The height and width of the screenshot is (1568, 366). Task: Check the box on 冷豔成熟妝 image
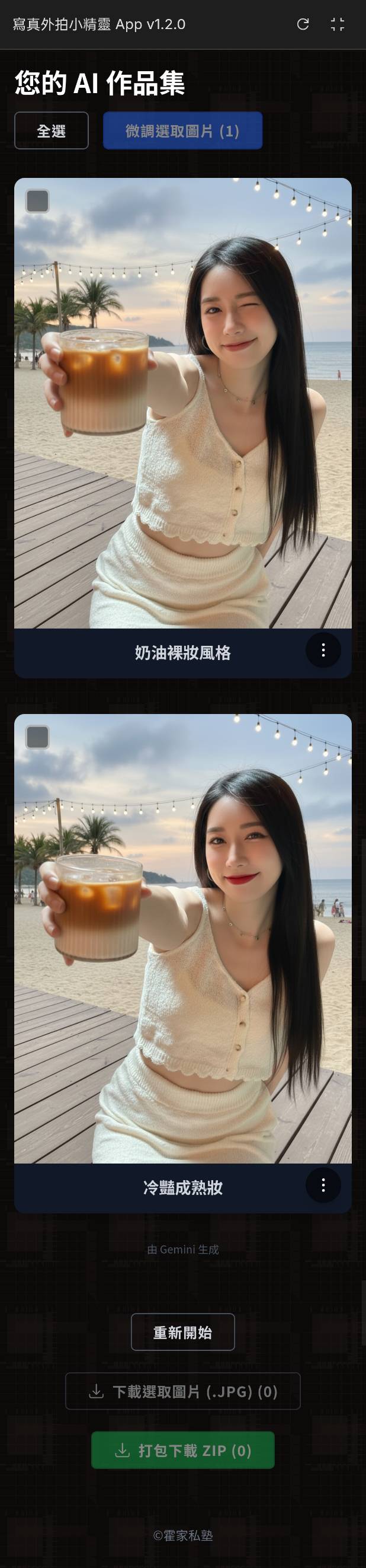[x=38, y=737]
